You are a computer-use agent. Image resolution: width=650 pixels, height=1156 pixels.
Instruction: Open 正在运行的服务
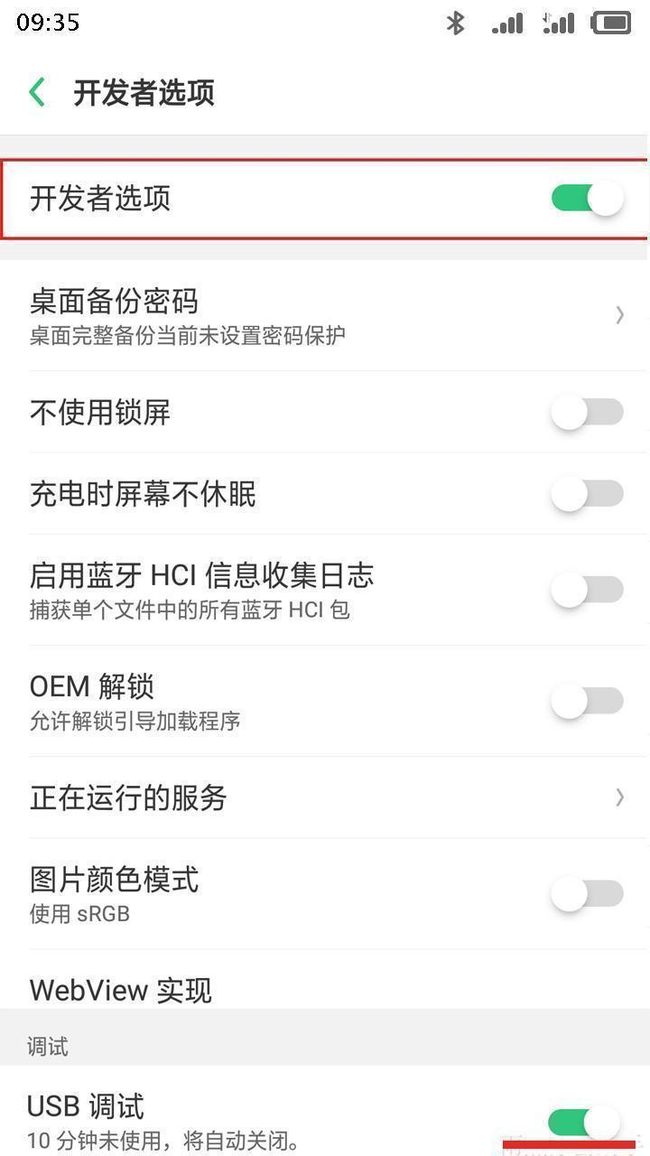point(325,797)
